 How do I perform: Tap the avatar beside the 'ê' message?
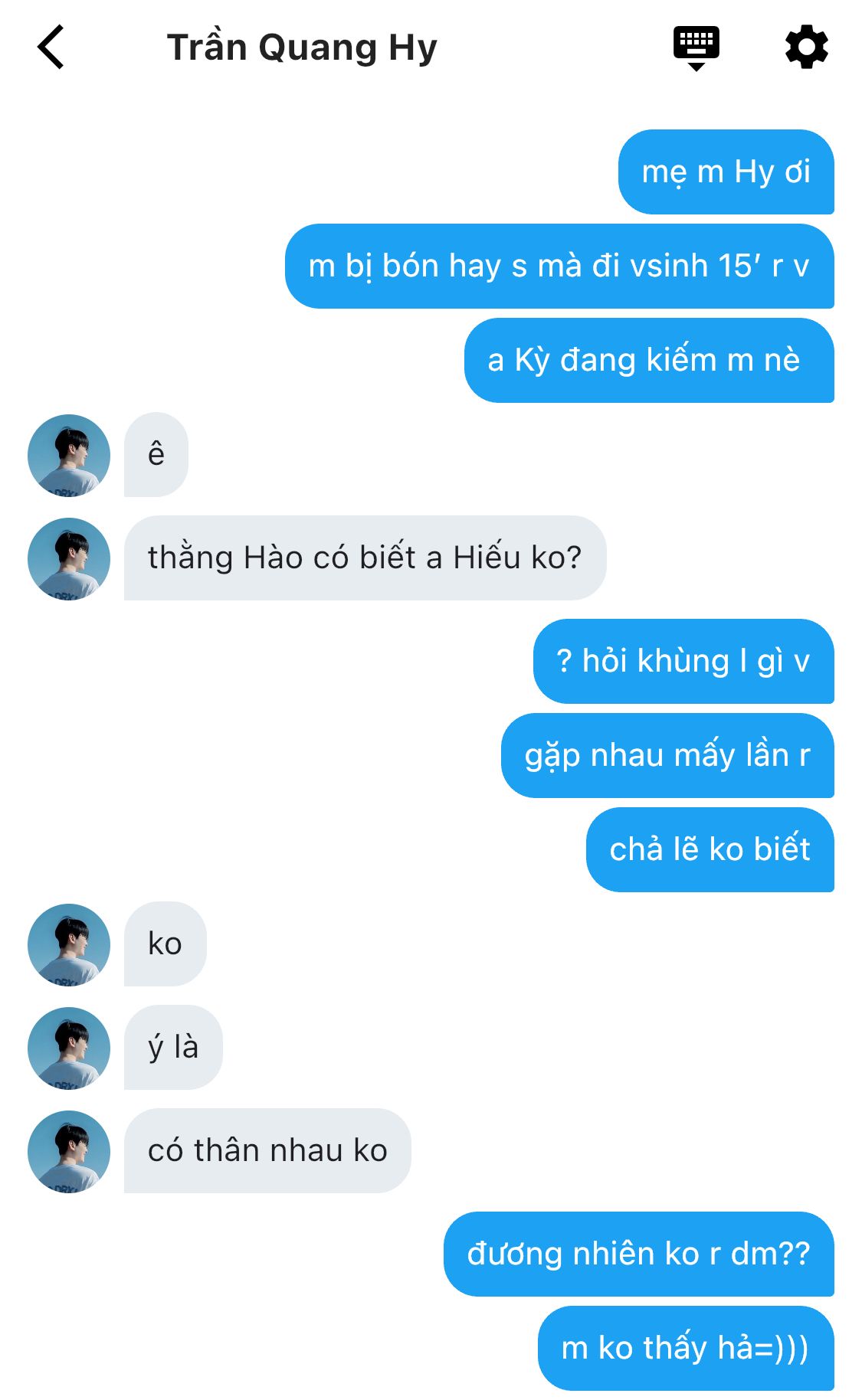[x=69, y=456]
